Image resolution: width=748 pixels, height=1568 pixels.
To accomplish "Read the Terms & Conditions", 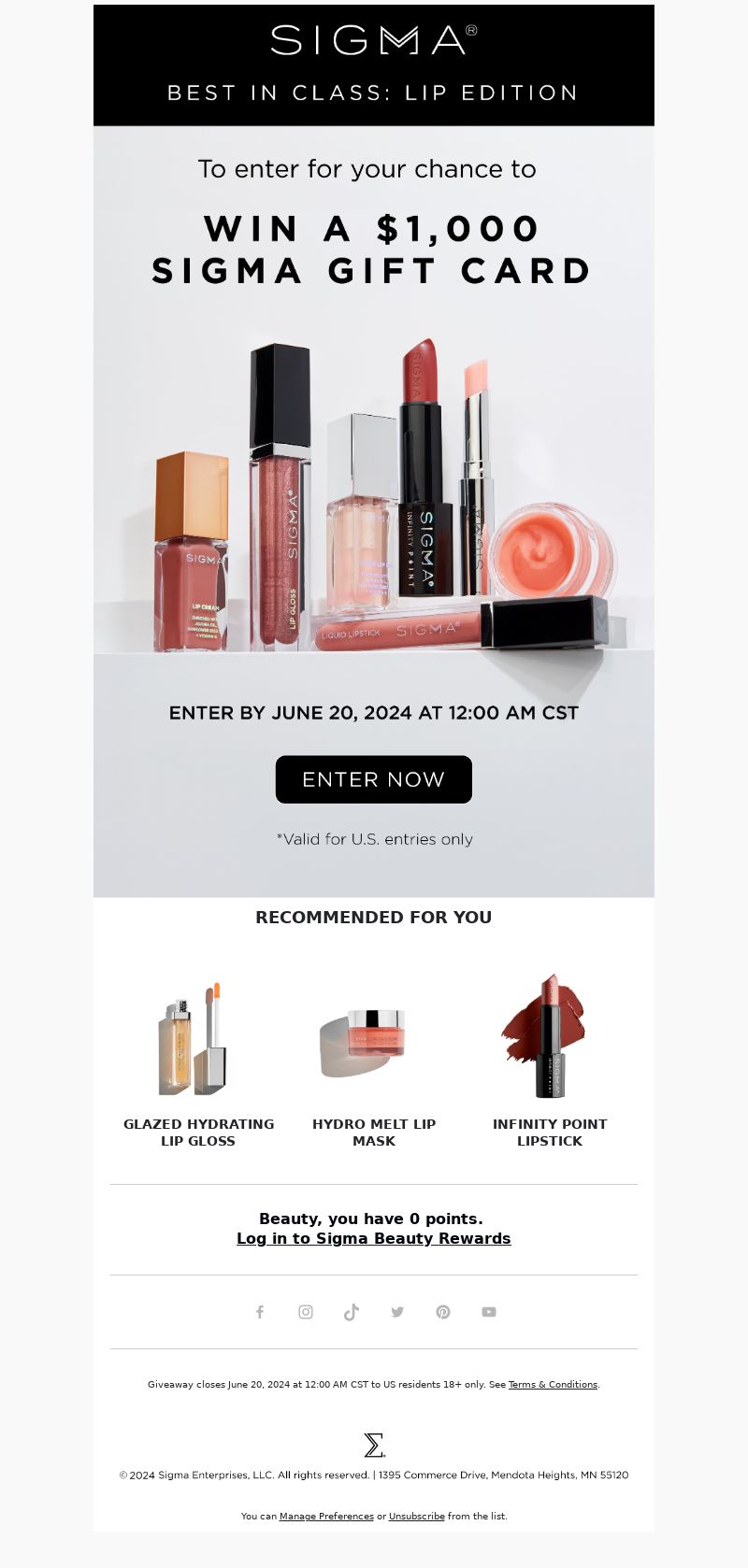I will point(553,1385).
